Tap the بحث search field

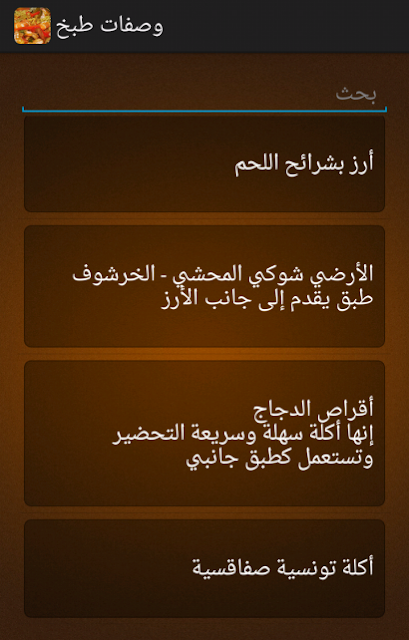point(204,95)
